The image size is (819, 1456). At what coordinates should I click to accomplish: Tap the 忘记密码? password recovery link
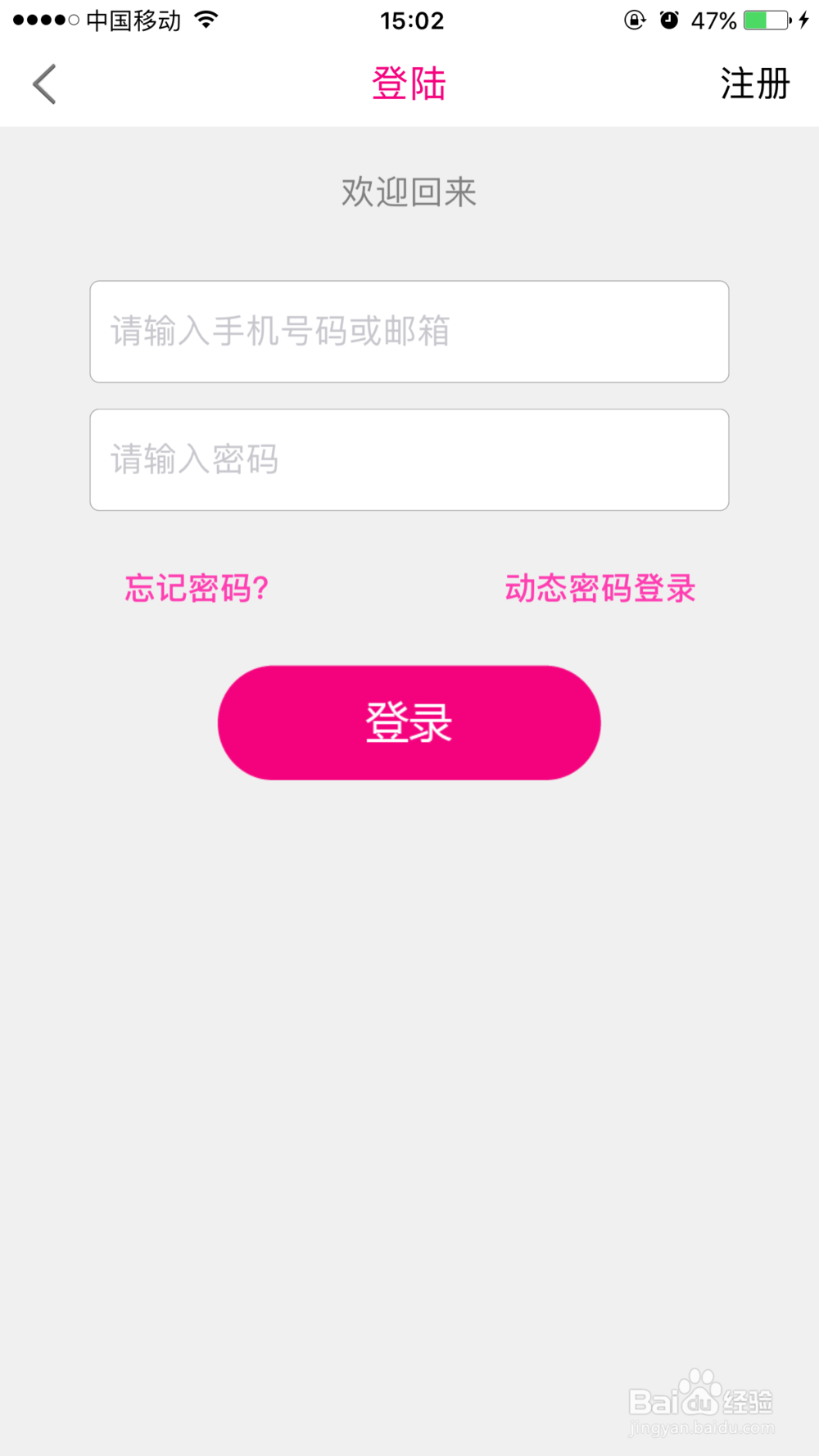(x=197, y=589)
